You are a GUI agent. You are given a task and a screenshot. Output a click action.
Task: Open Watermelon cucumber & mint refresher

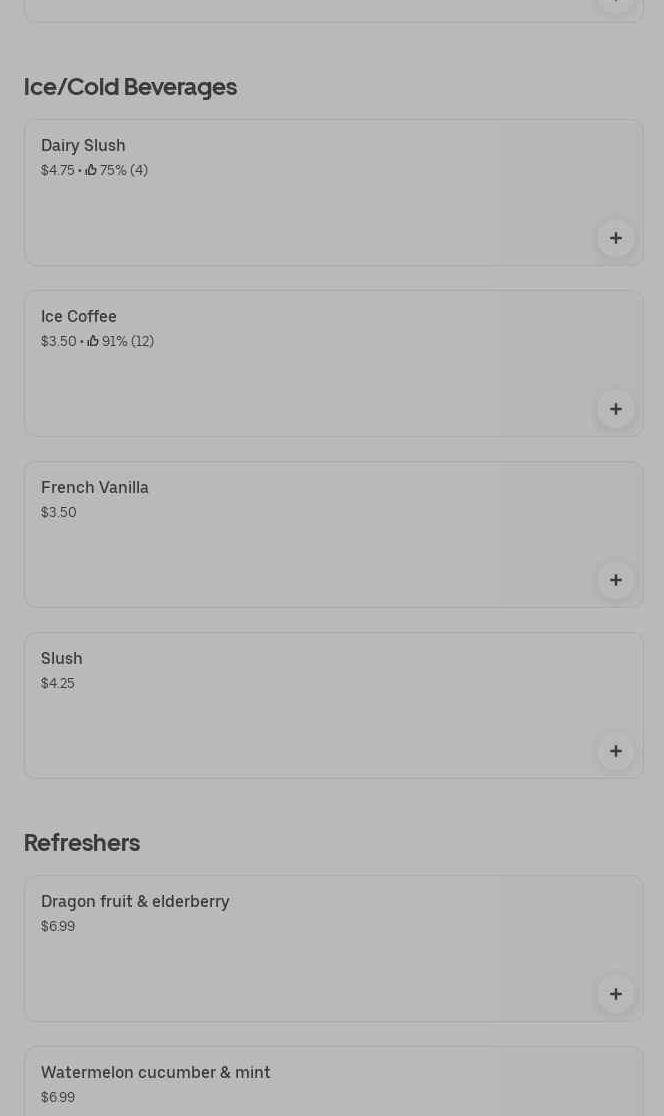[300, 1083]
